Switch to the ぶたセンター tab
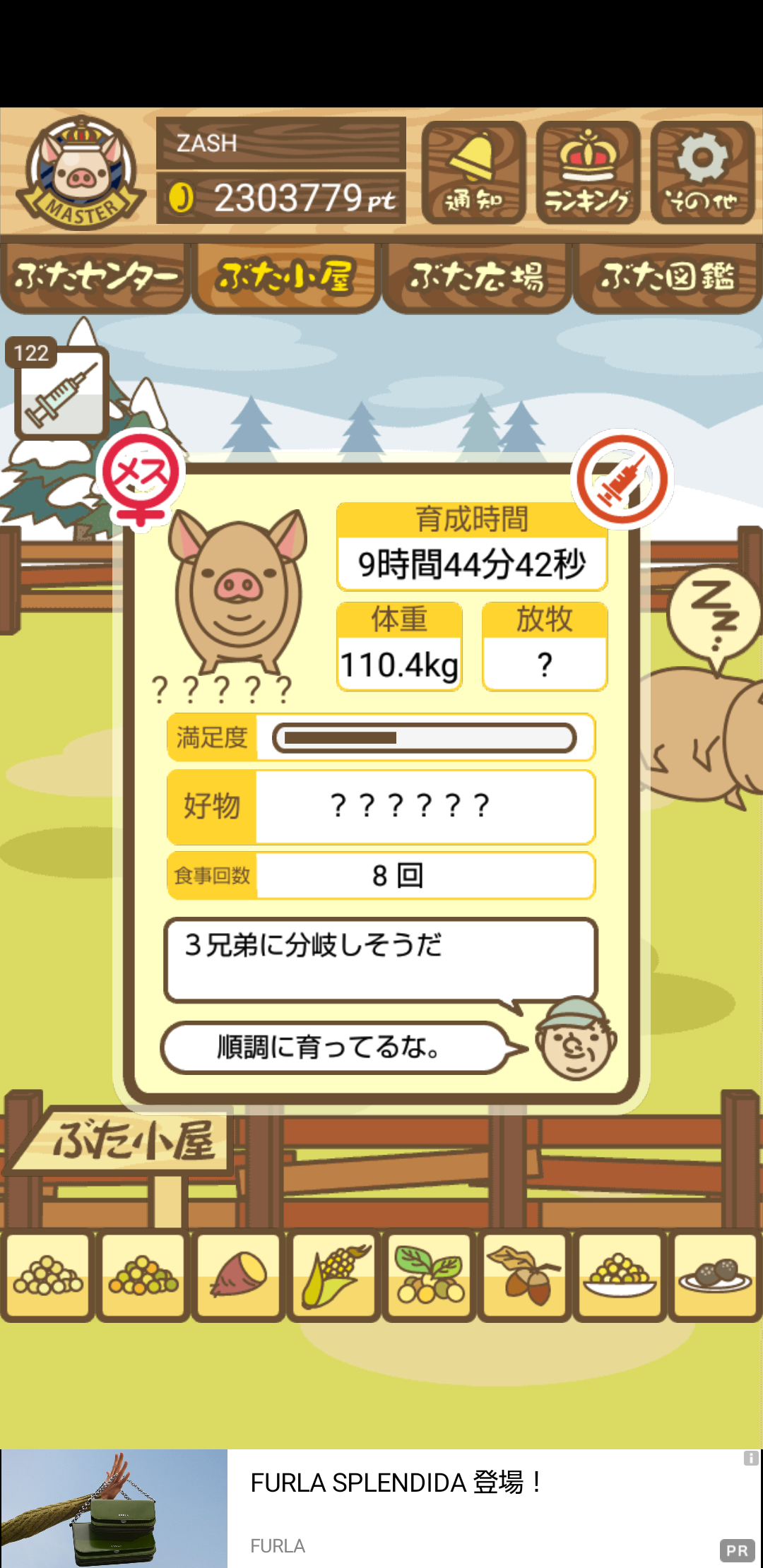The width and height of the screenshot is (763, 1568). point(95,278)
